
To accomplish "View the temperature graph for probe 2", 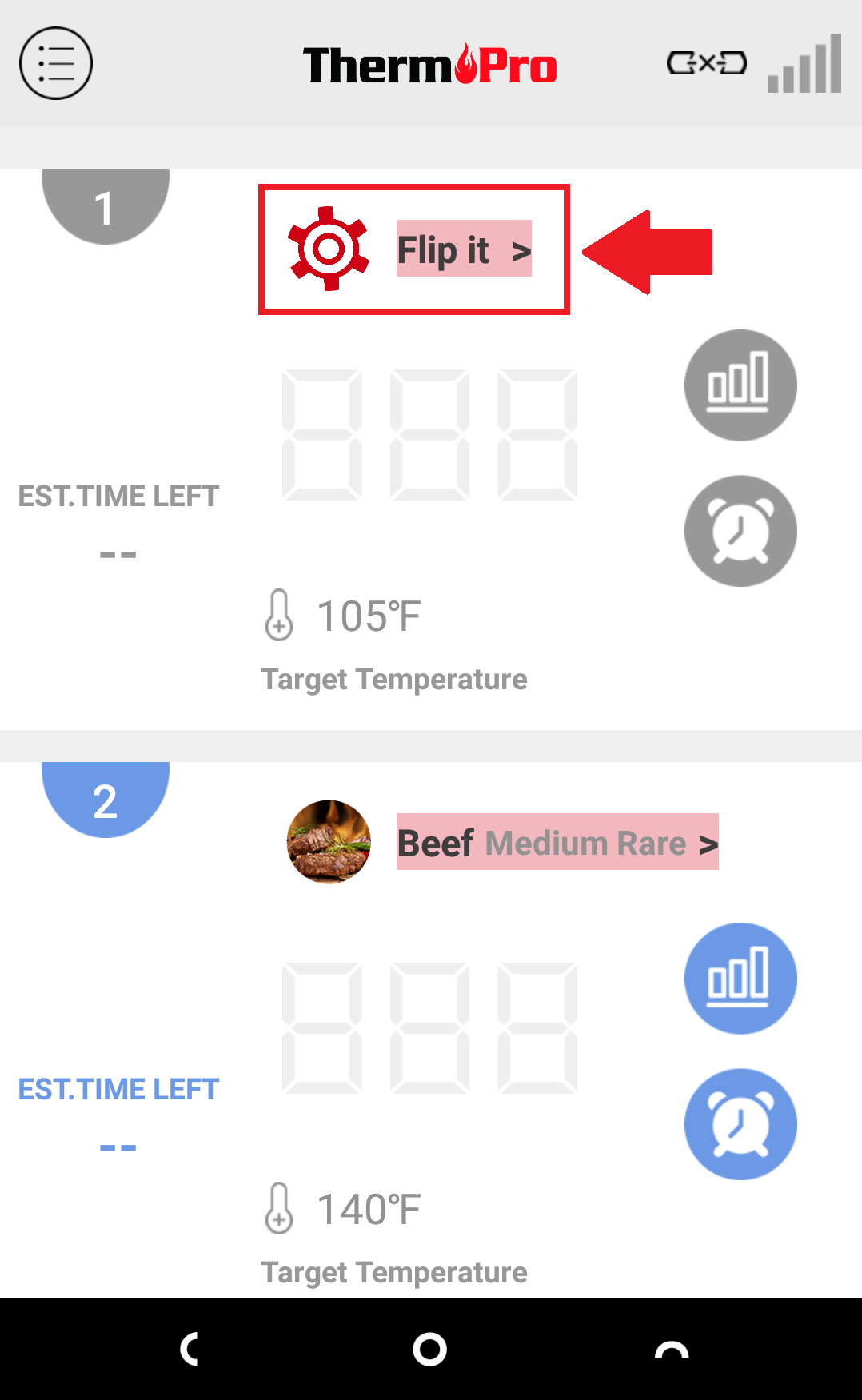I will (x=740, y=978).
